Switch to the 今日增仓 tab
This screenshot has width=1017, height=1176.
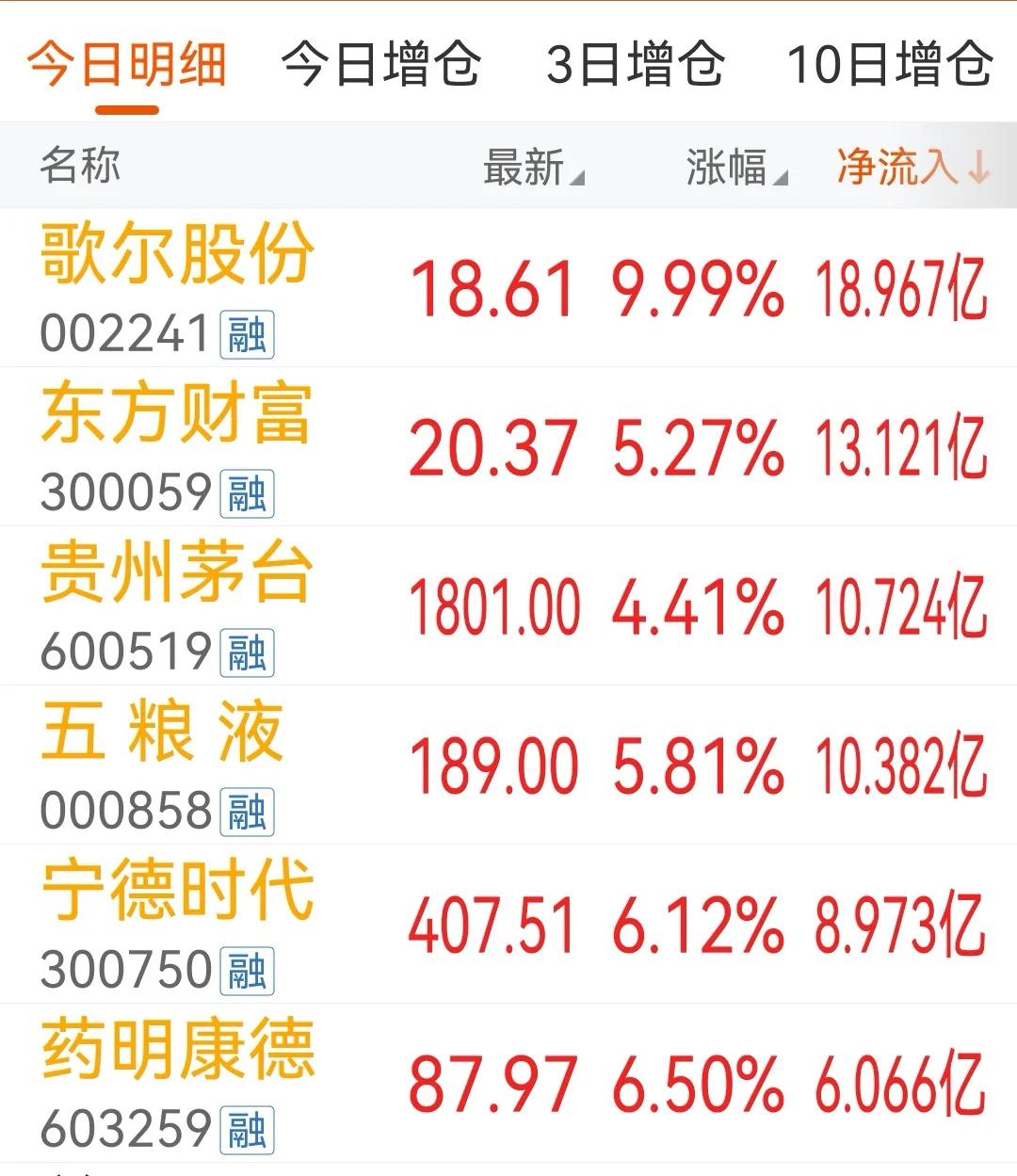[380, 62]
